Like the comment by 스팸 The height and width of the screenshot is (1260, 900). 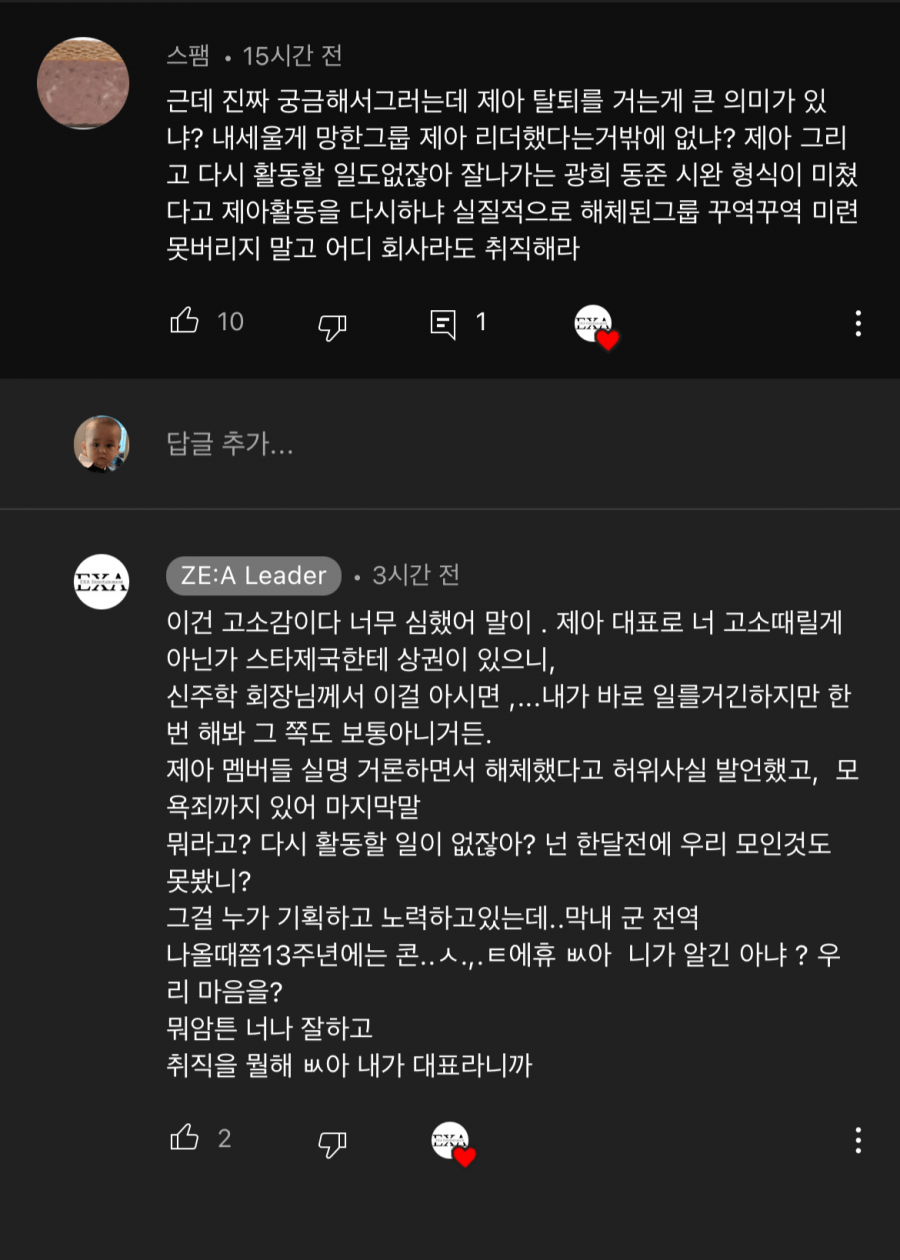[x=185, y=321]
